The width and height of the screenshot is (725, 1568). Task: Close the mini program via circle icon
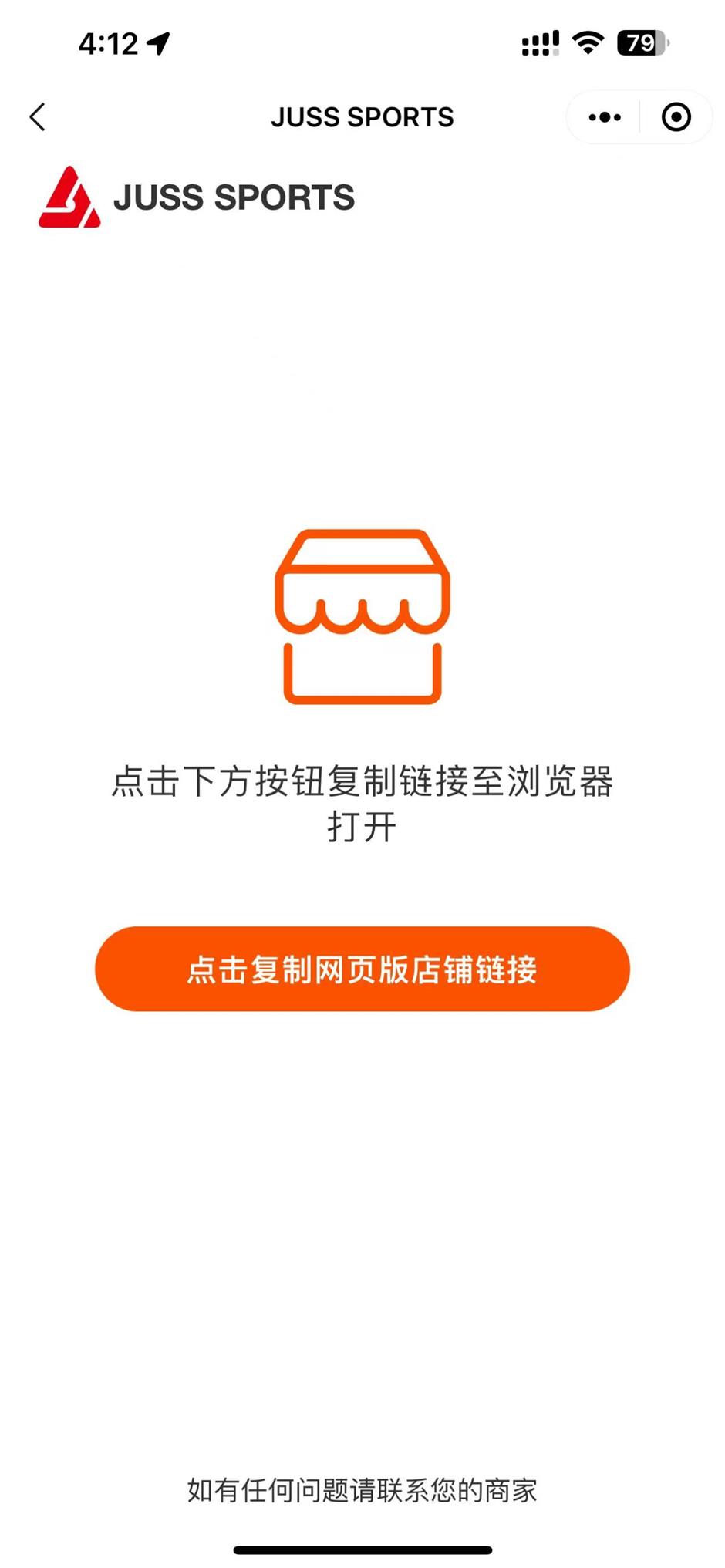(x=676, y=117)
